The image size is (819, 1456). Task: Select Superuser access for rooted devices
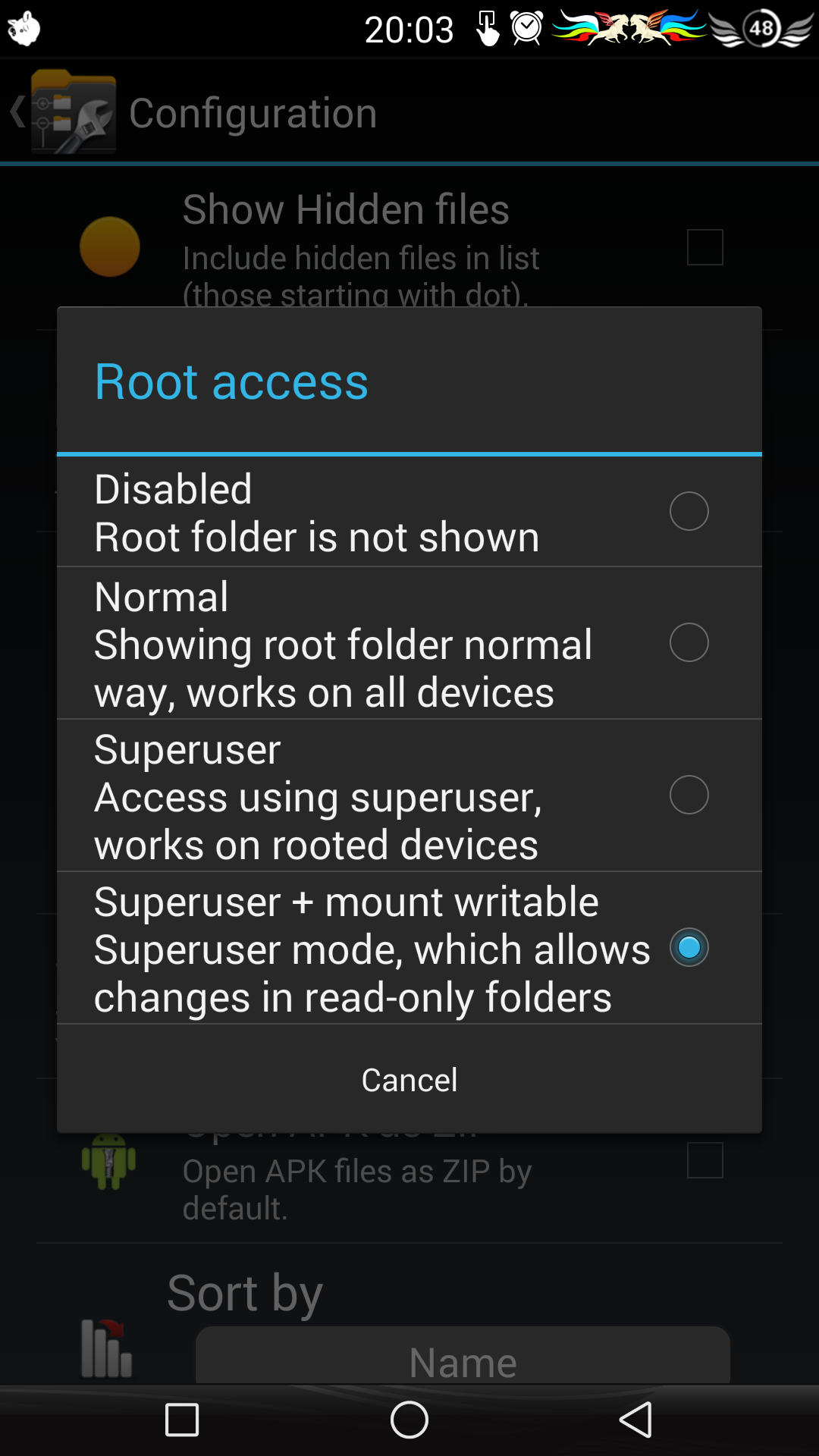[x=409, y=795]
